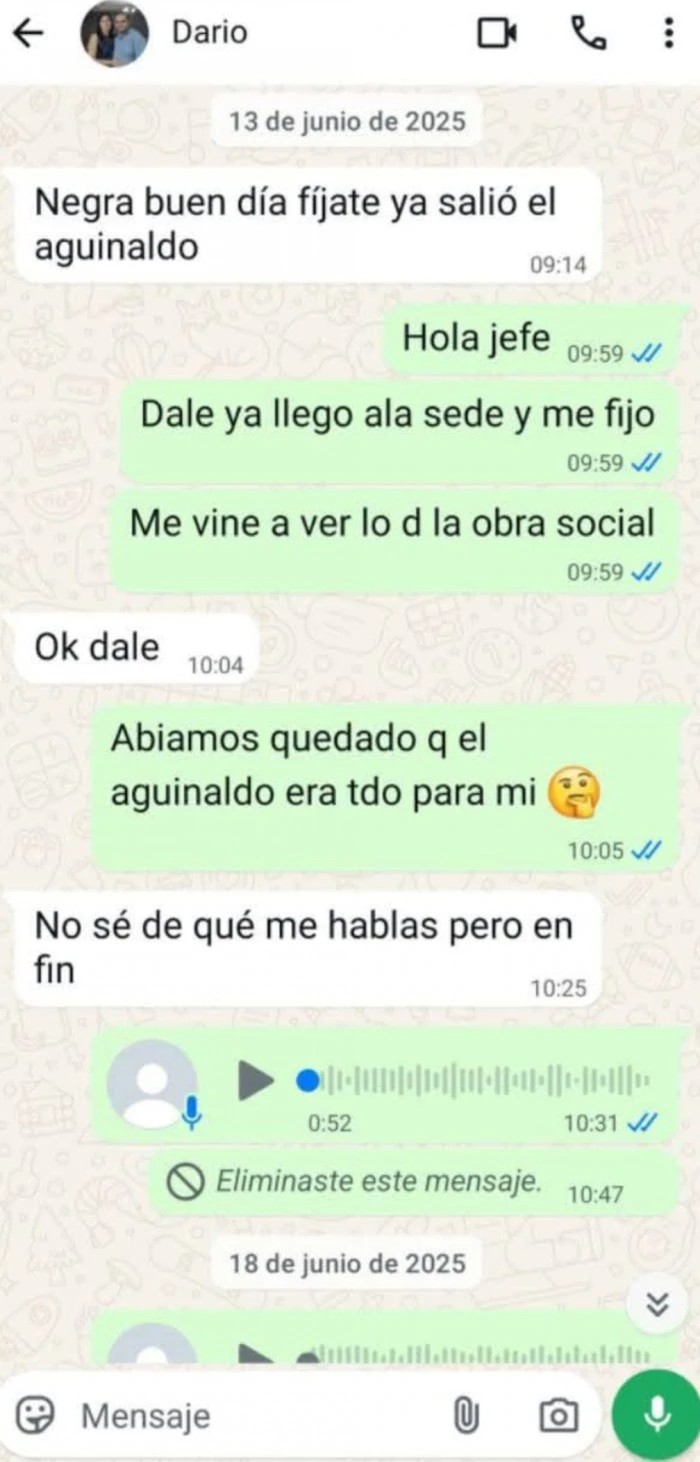Open the overflow menu
700x1462 pixels.
tap(669, 34)
